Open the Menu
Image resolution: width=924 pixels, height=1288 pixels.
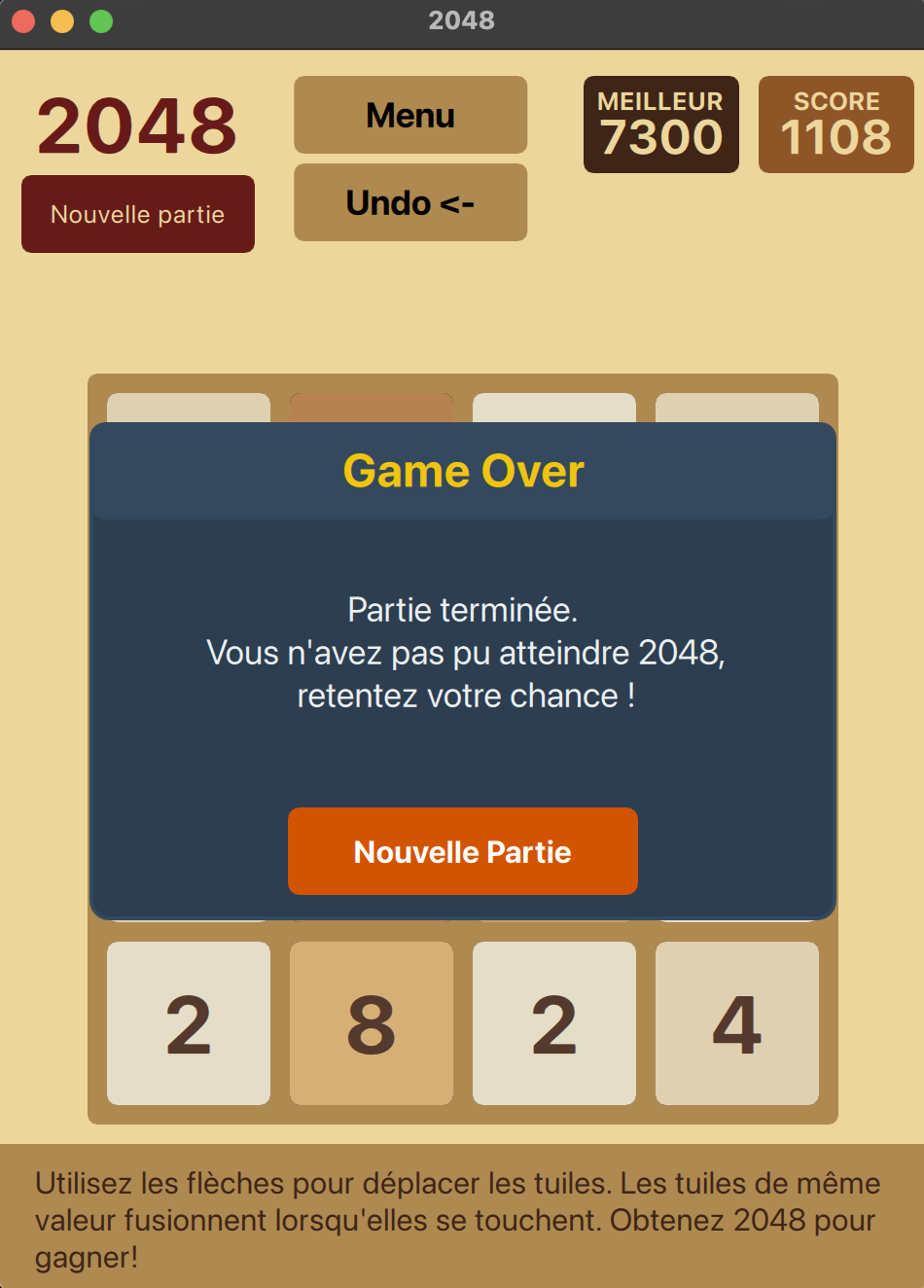pyautogui.click(x=409, y=115)
